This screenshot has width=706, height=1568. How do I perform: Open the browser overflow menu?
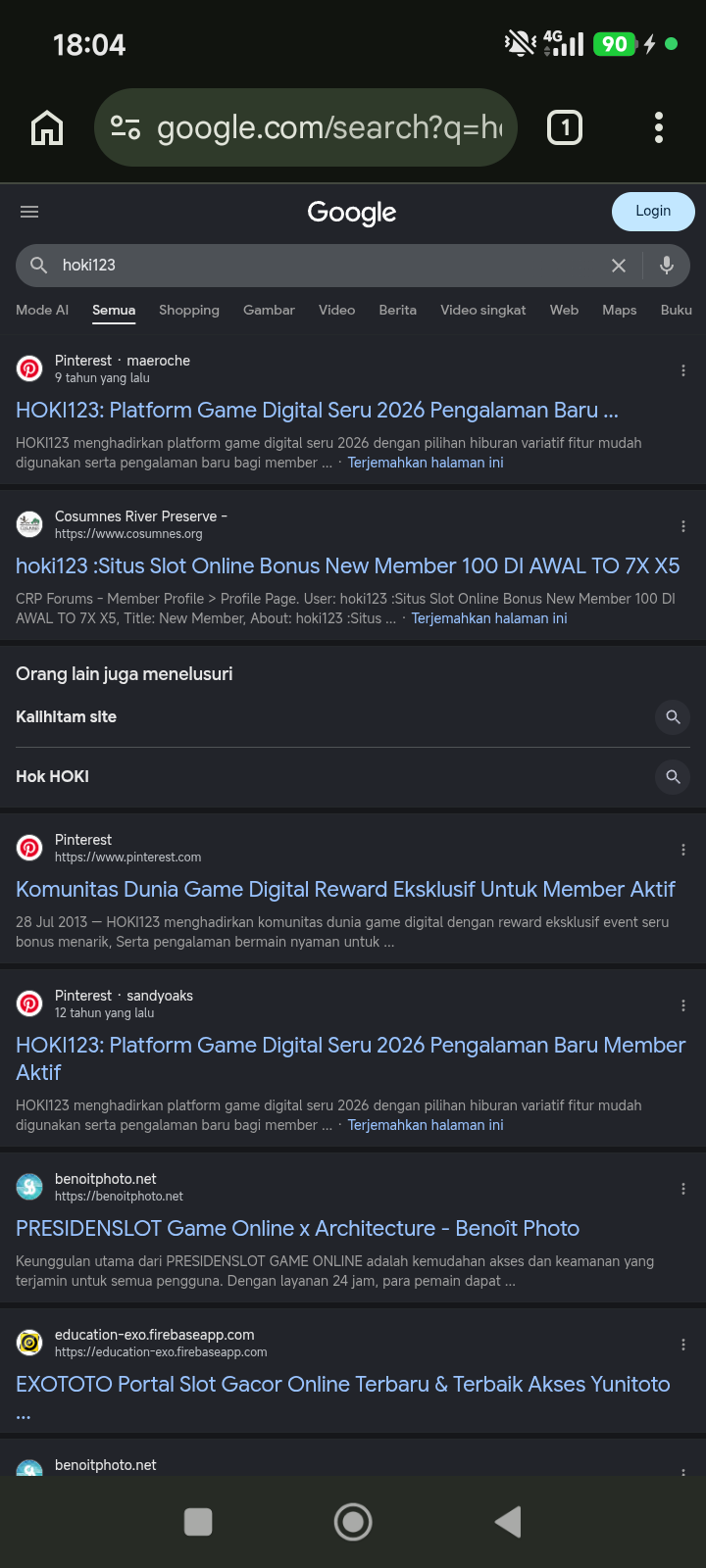(x=658, y=127)
